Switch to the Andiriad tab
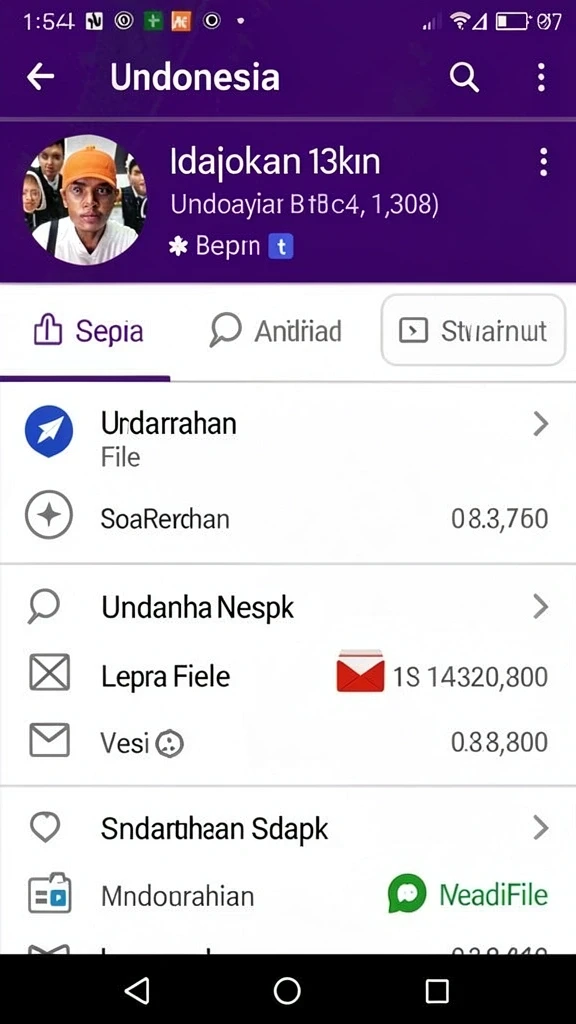Image resolution: width=576 pixels, height=1024 pixels. (275, 332)
